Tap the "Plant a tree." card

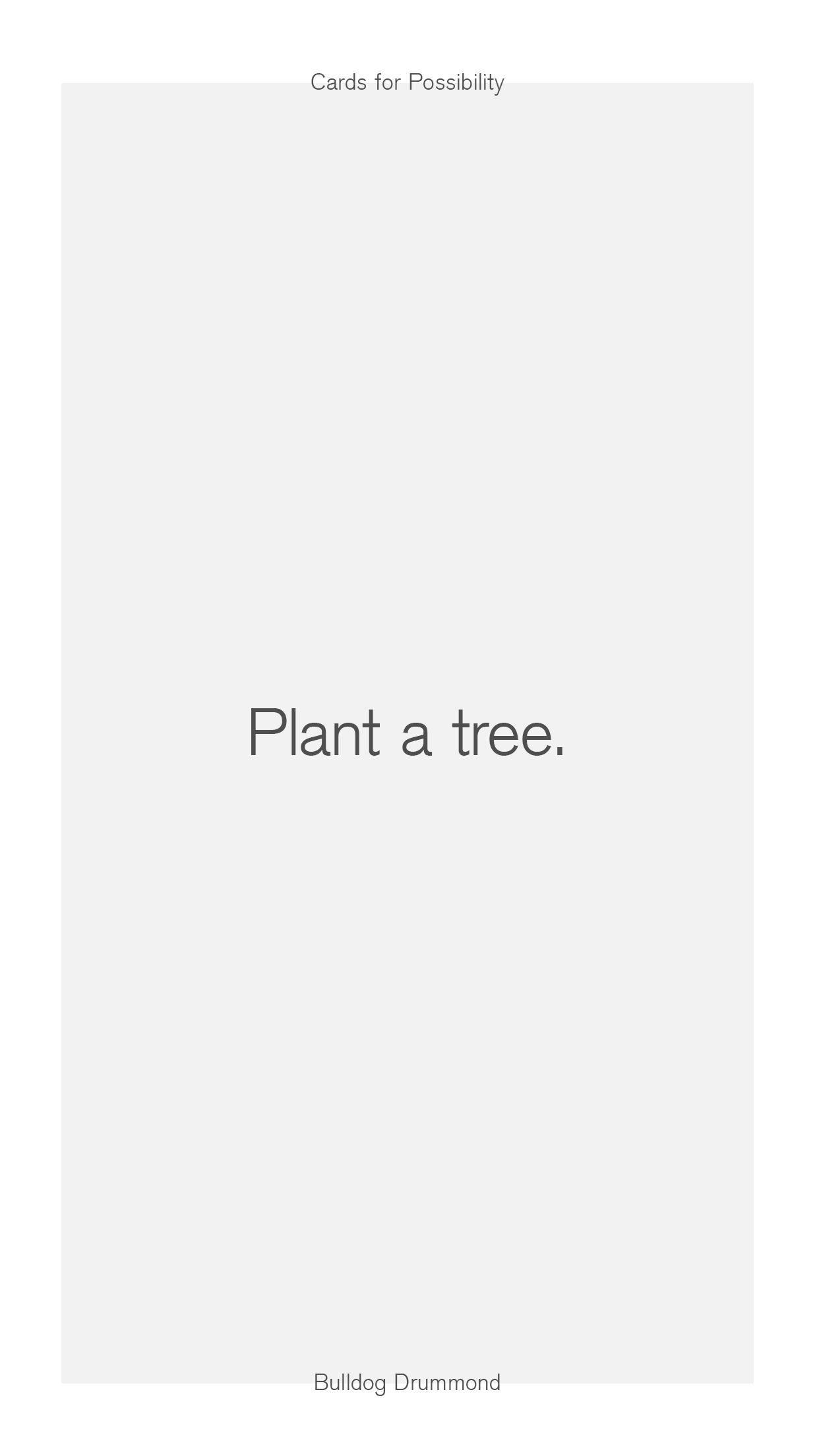coord(407,733)
